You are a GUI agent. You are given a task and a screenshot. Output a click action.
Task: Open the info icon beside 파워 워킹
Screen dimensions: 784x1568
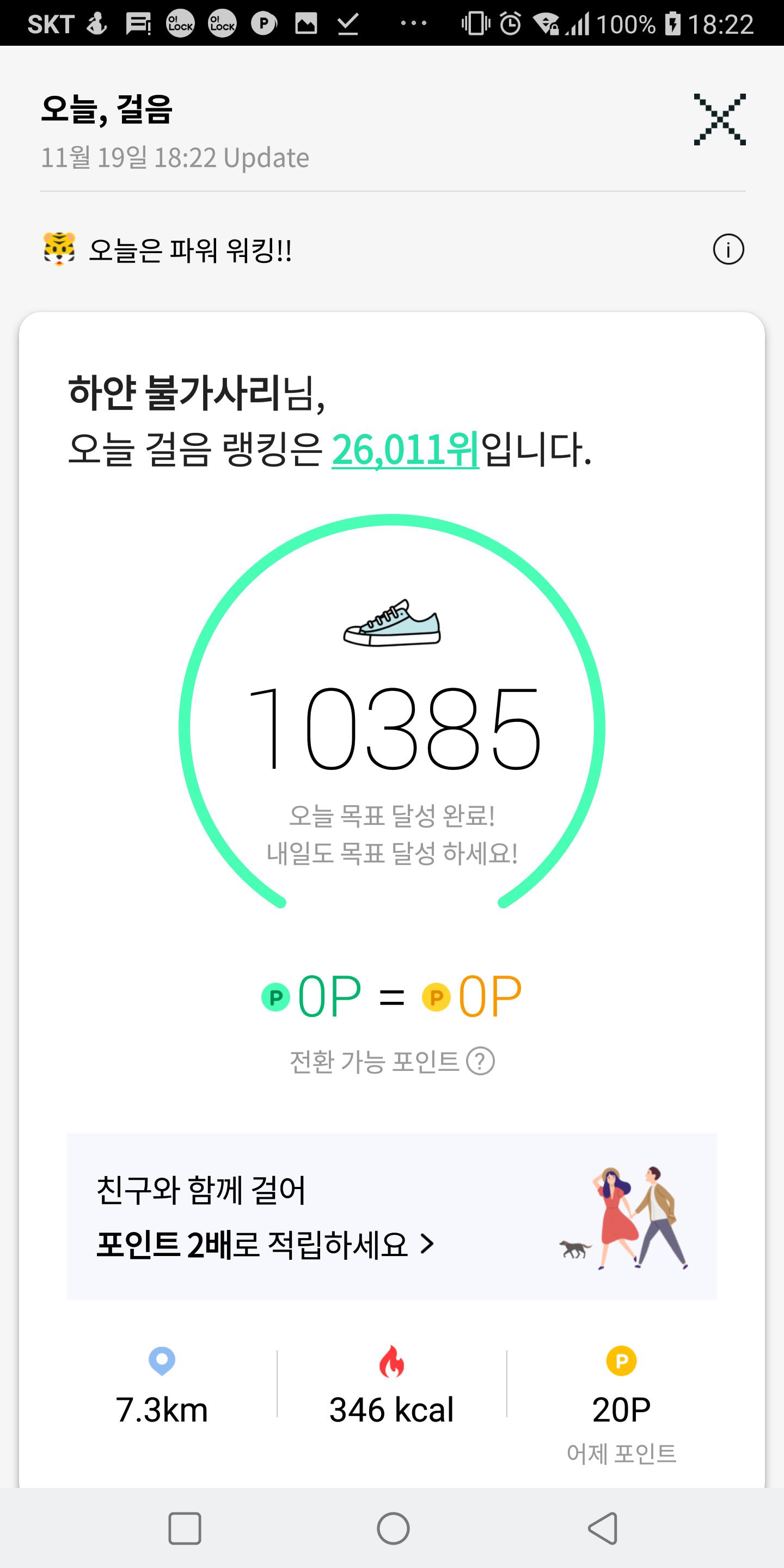728,249
